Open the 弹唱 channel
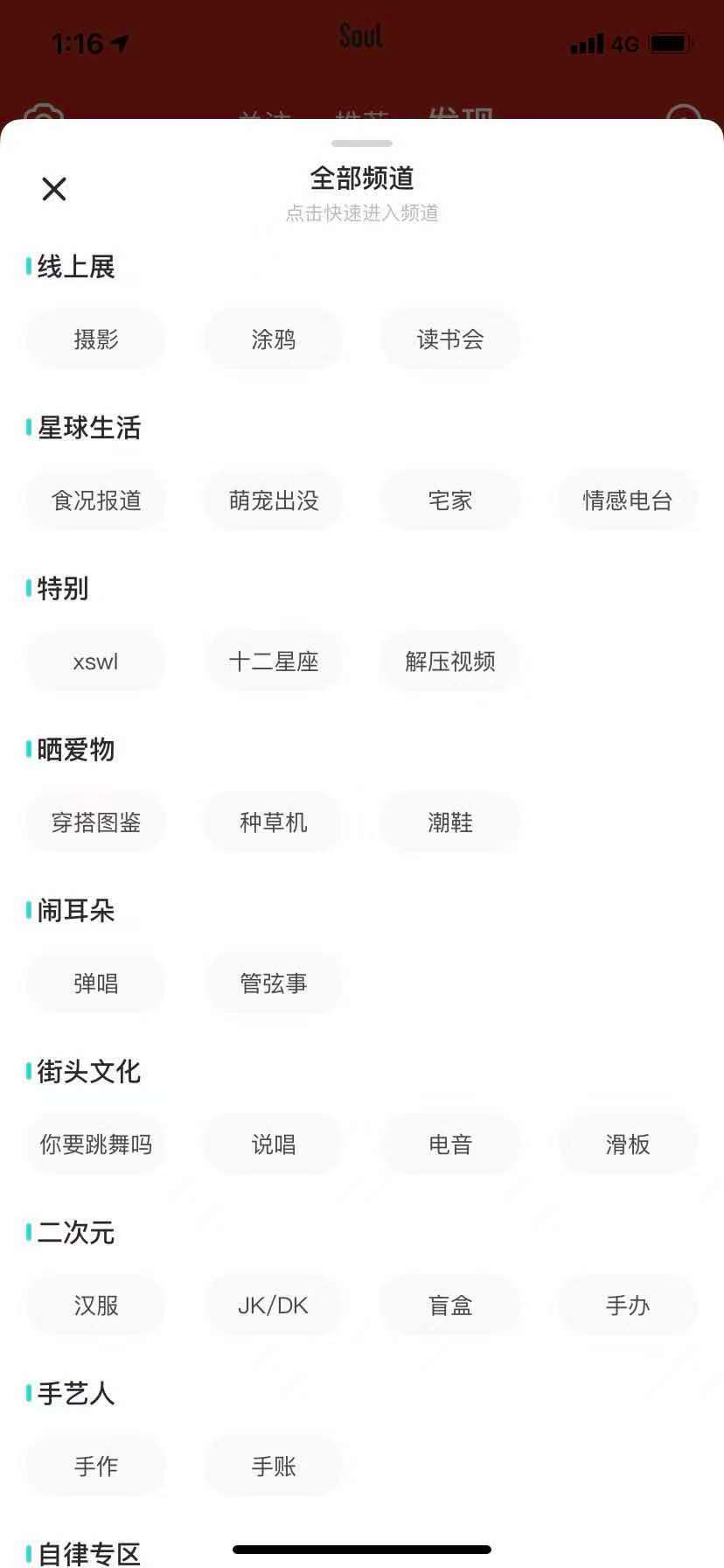The image size is (724, 1568). click(96, 983)
